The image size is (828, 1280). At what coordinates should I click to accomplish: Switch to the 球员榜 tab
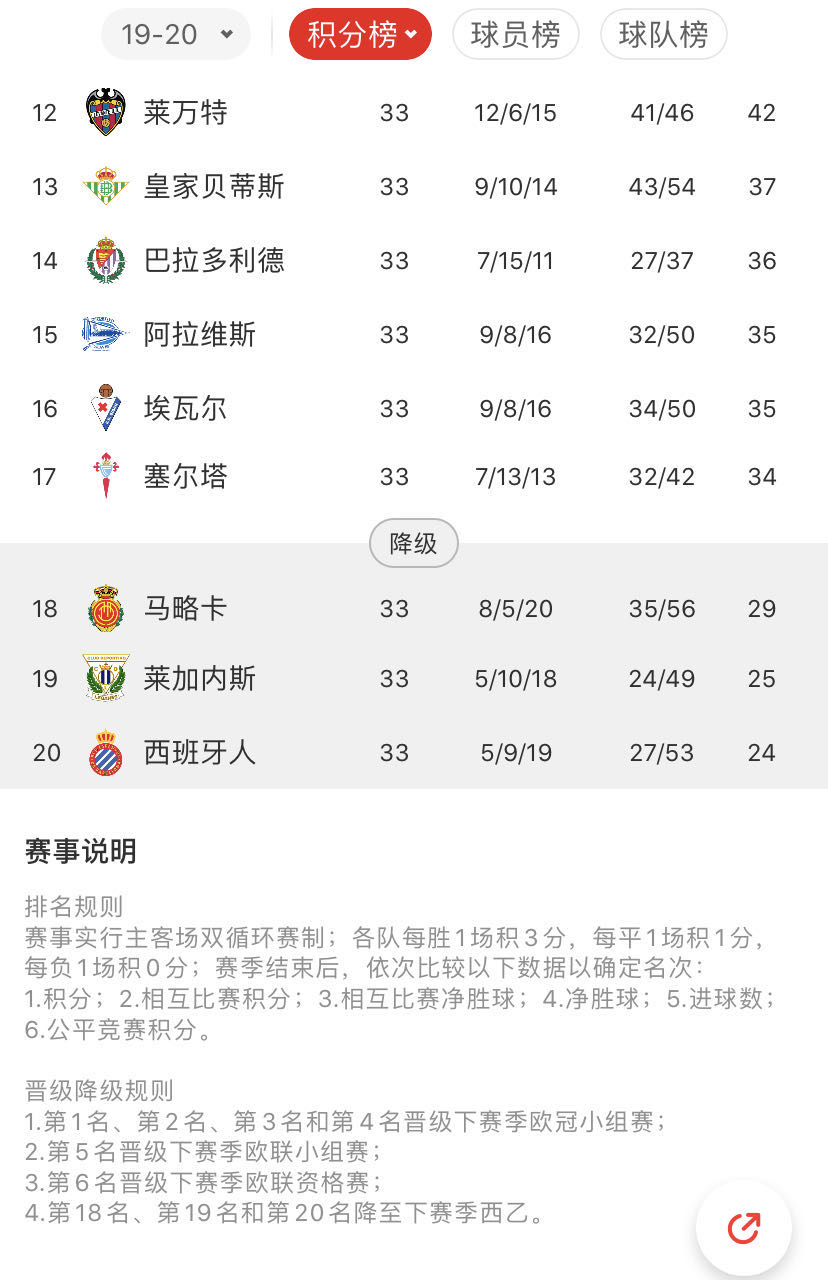tap(515, 35)
